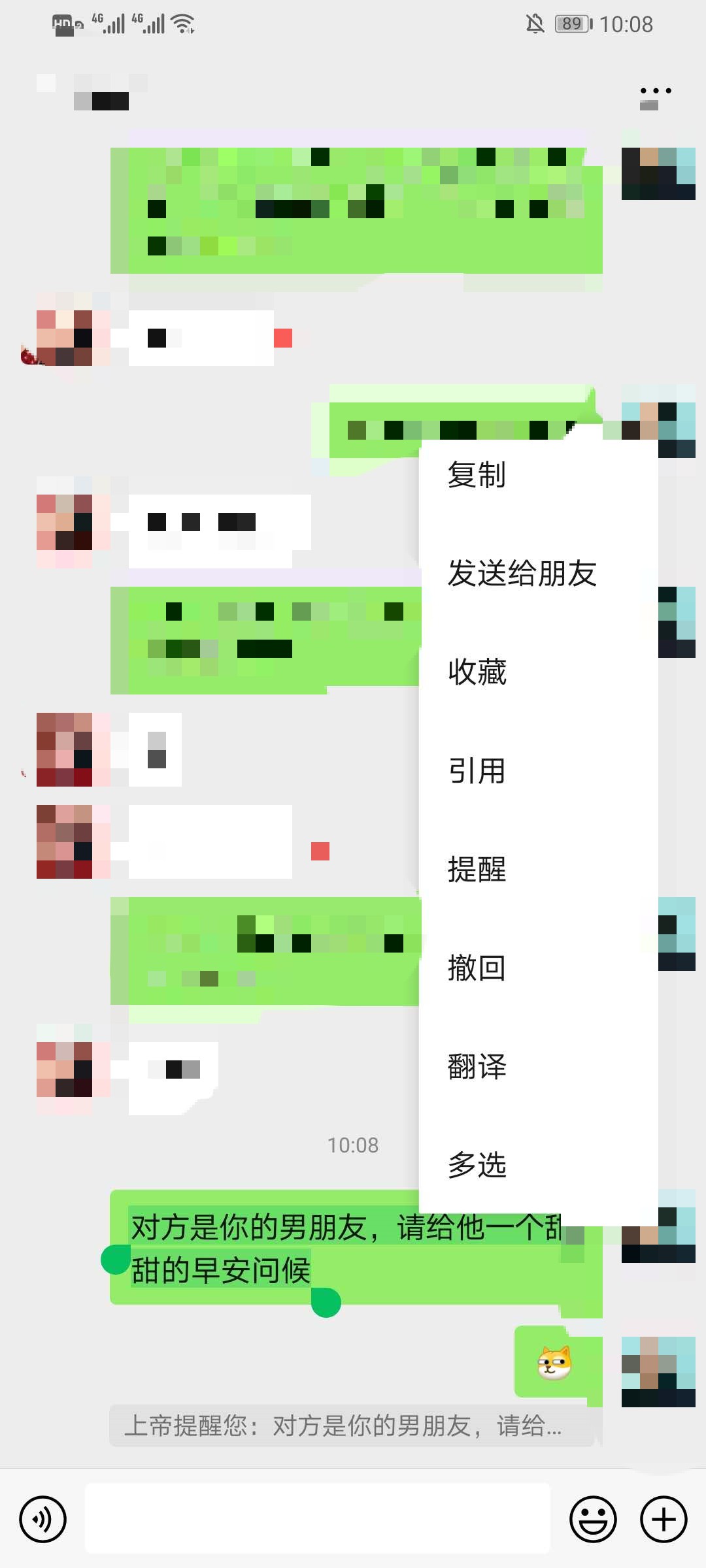This screenshot has width=706, height=1568.
Task: Open the plus attachment menu
Action: 664,1519
